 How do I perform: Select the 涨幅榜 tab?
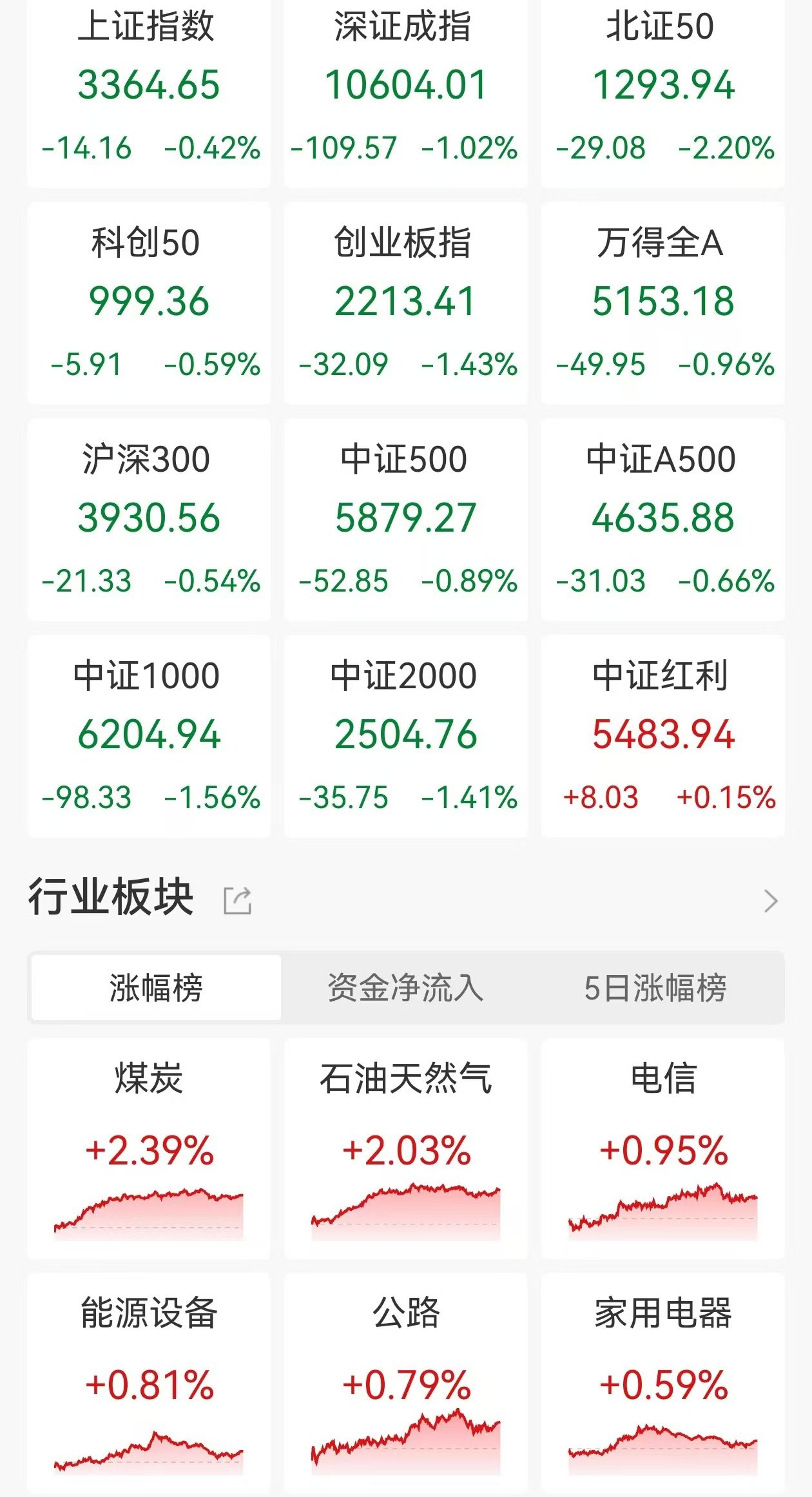[156, 987]
